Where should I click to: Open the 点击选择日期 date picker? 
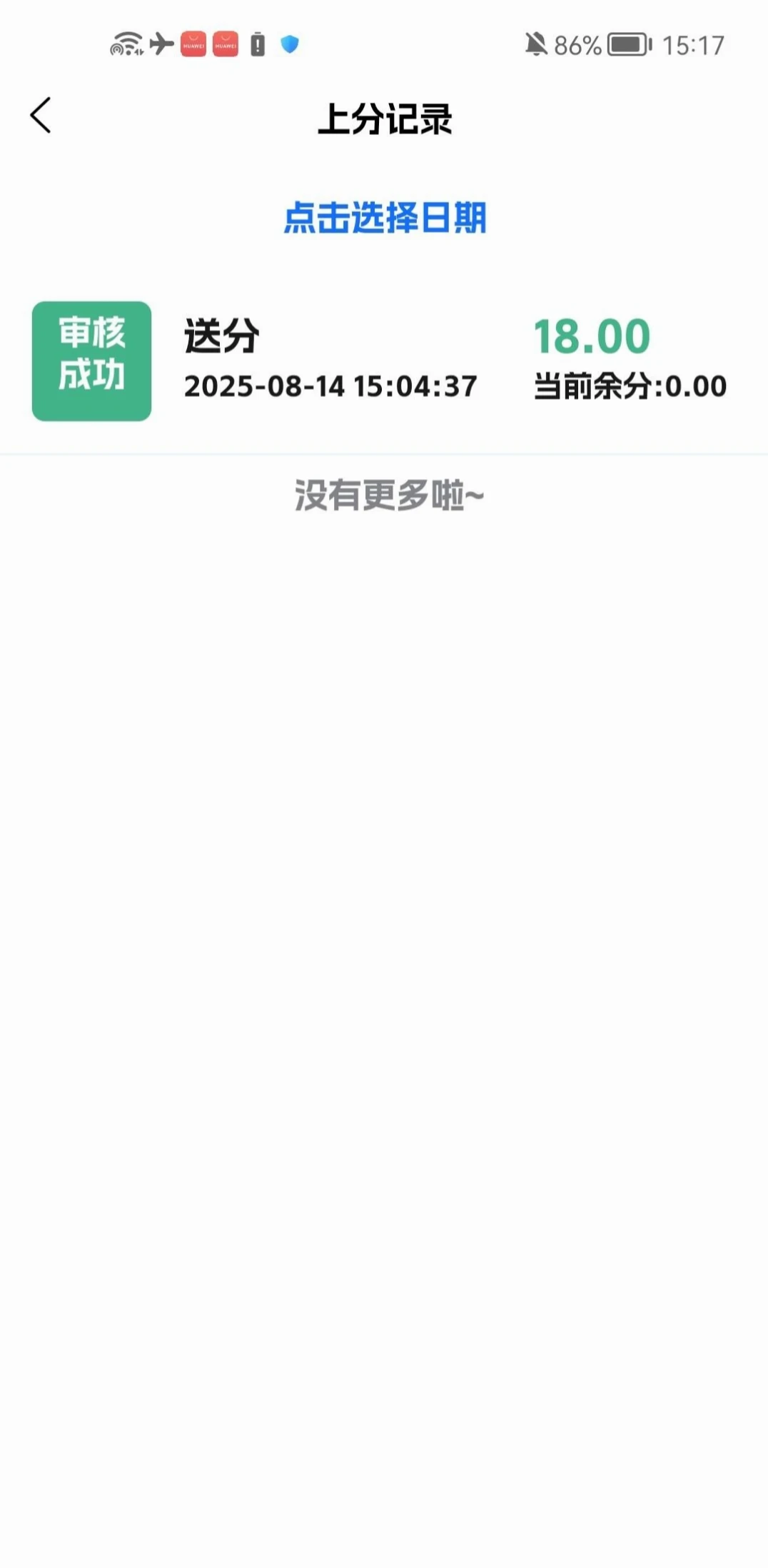pos(385,218)
